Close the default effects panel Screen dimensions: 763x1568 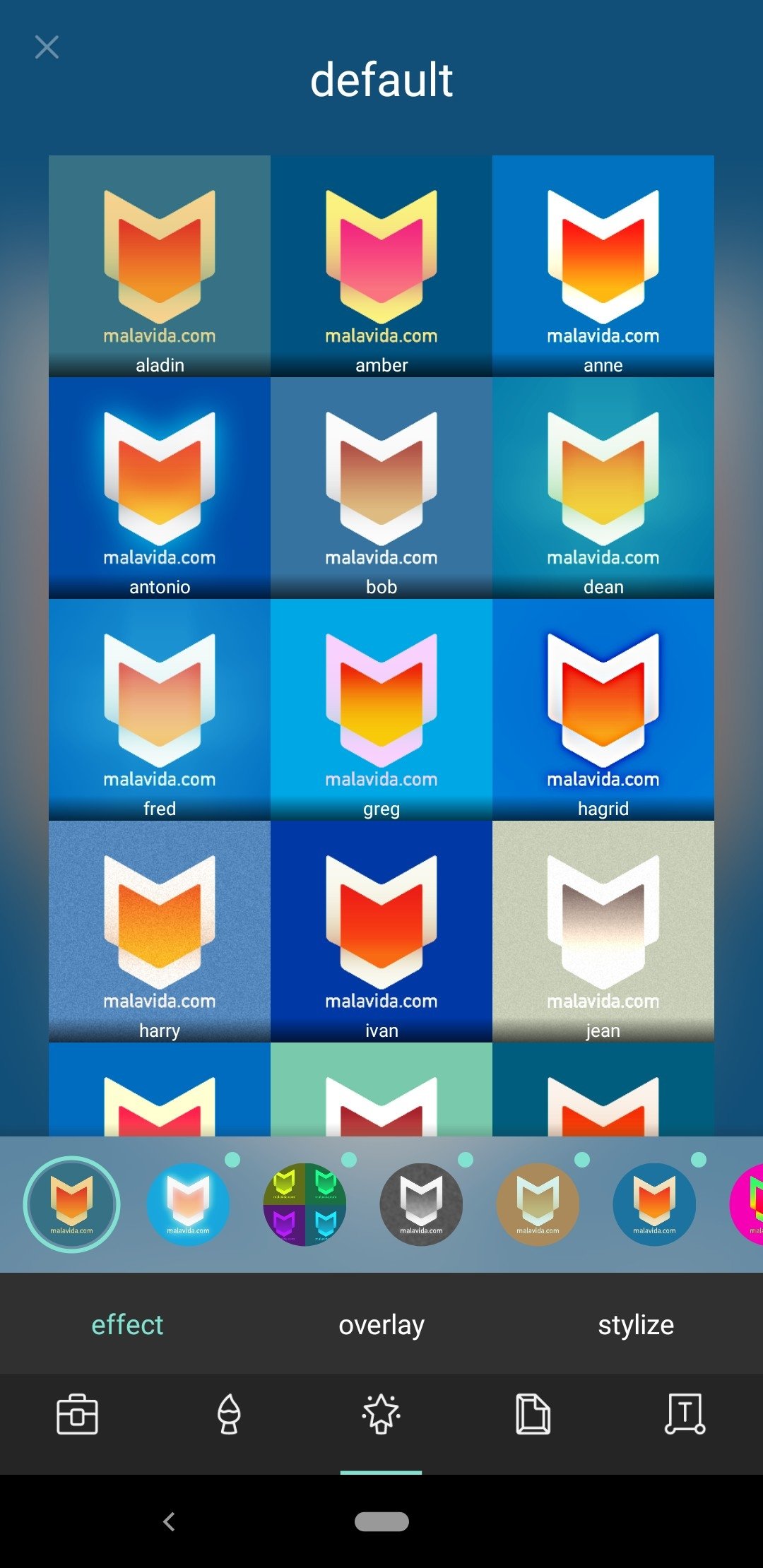[x=47, y=47]
